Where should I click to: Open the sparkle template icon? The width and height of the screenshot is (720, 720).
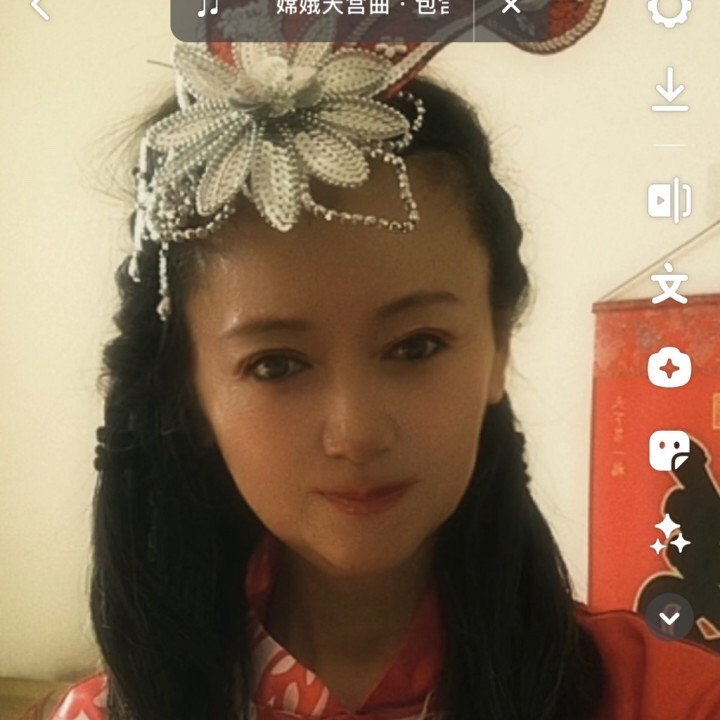click(x=669, y=368)
